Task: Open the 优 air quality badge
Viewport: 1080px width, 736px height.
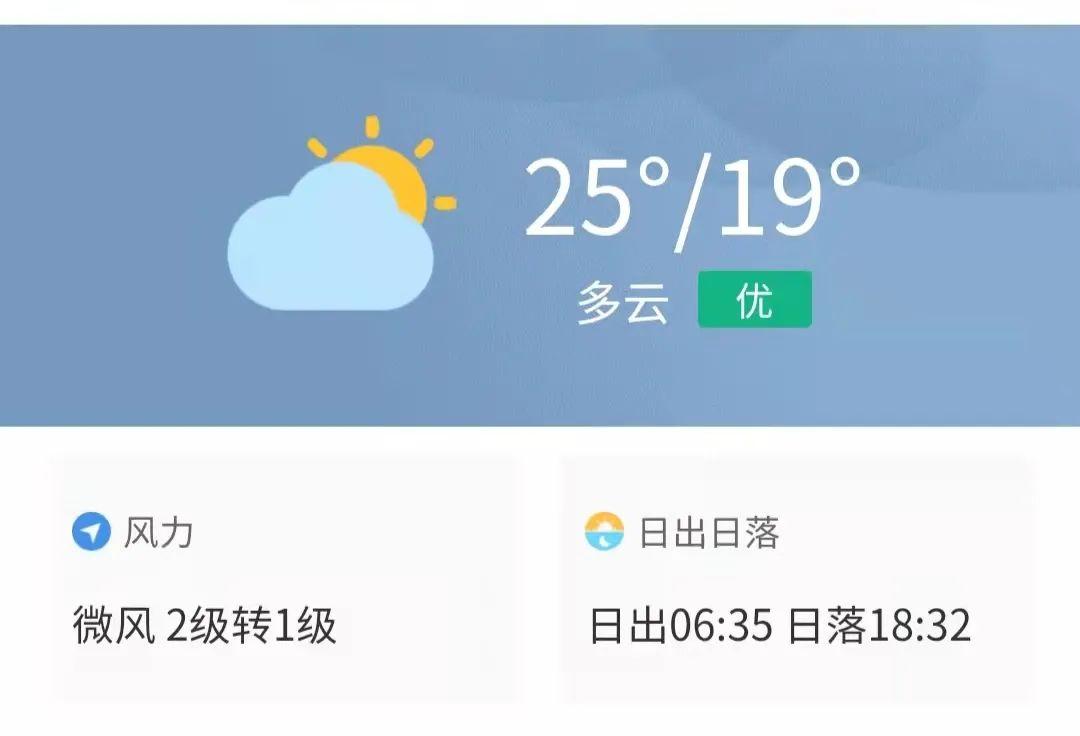Action: click(754, 300)
